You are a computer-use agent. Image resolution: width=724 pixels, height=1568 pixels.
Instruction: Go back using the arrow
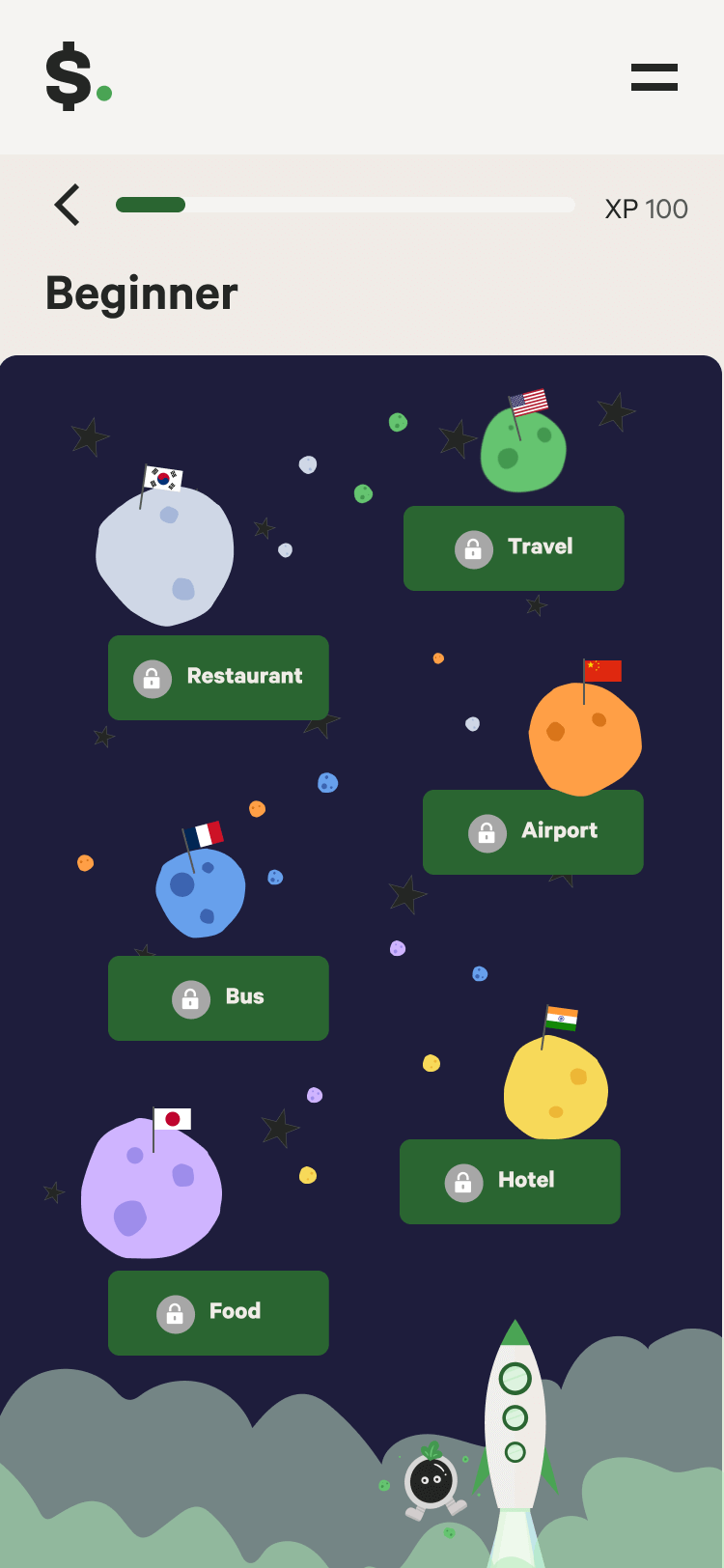[x=68, y=205]
